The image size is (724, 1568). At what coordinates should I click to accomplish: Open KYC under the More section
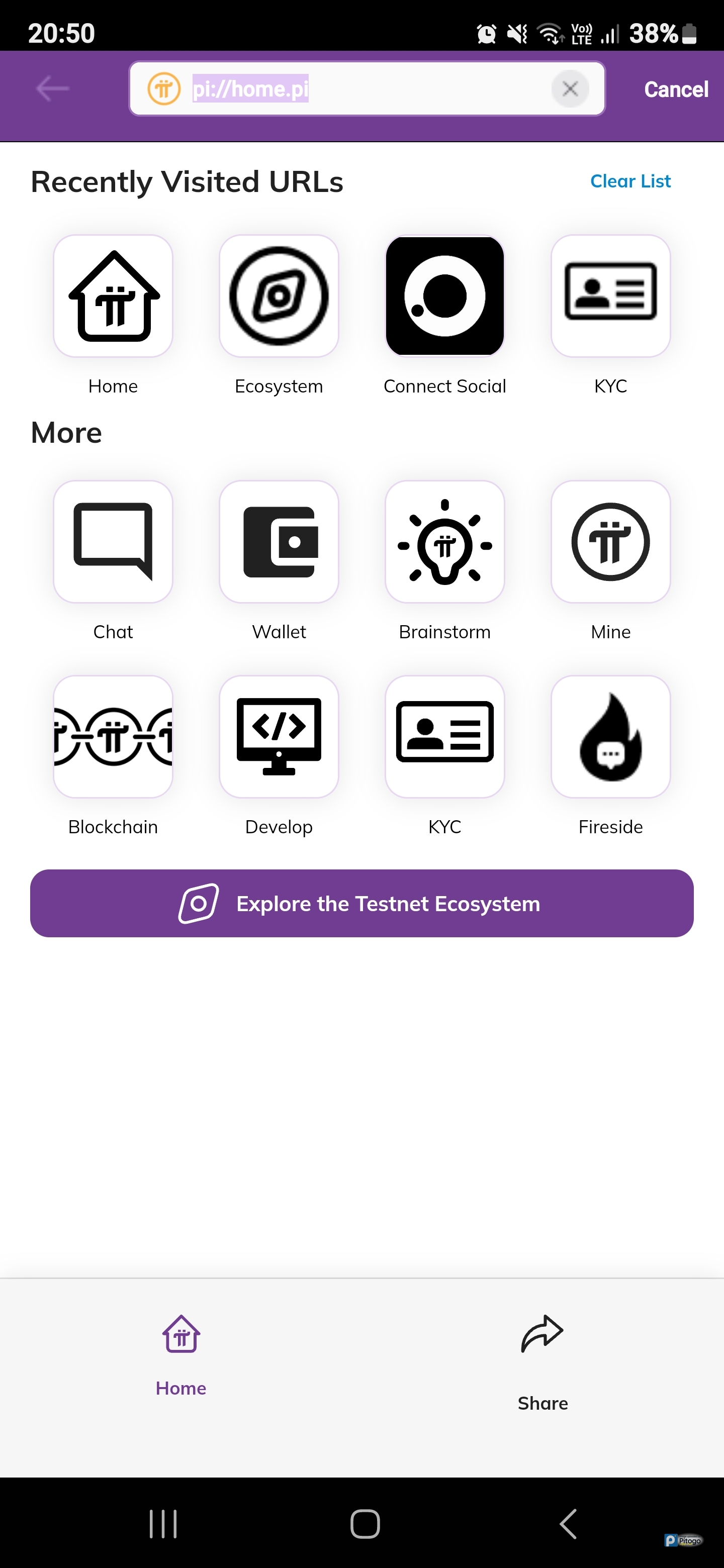coord(444,737)
